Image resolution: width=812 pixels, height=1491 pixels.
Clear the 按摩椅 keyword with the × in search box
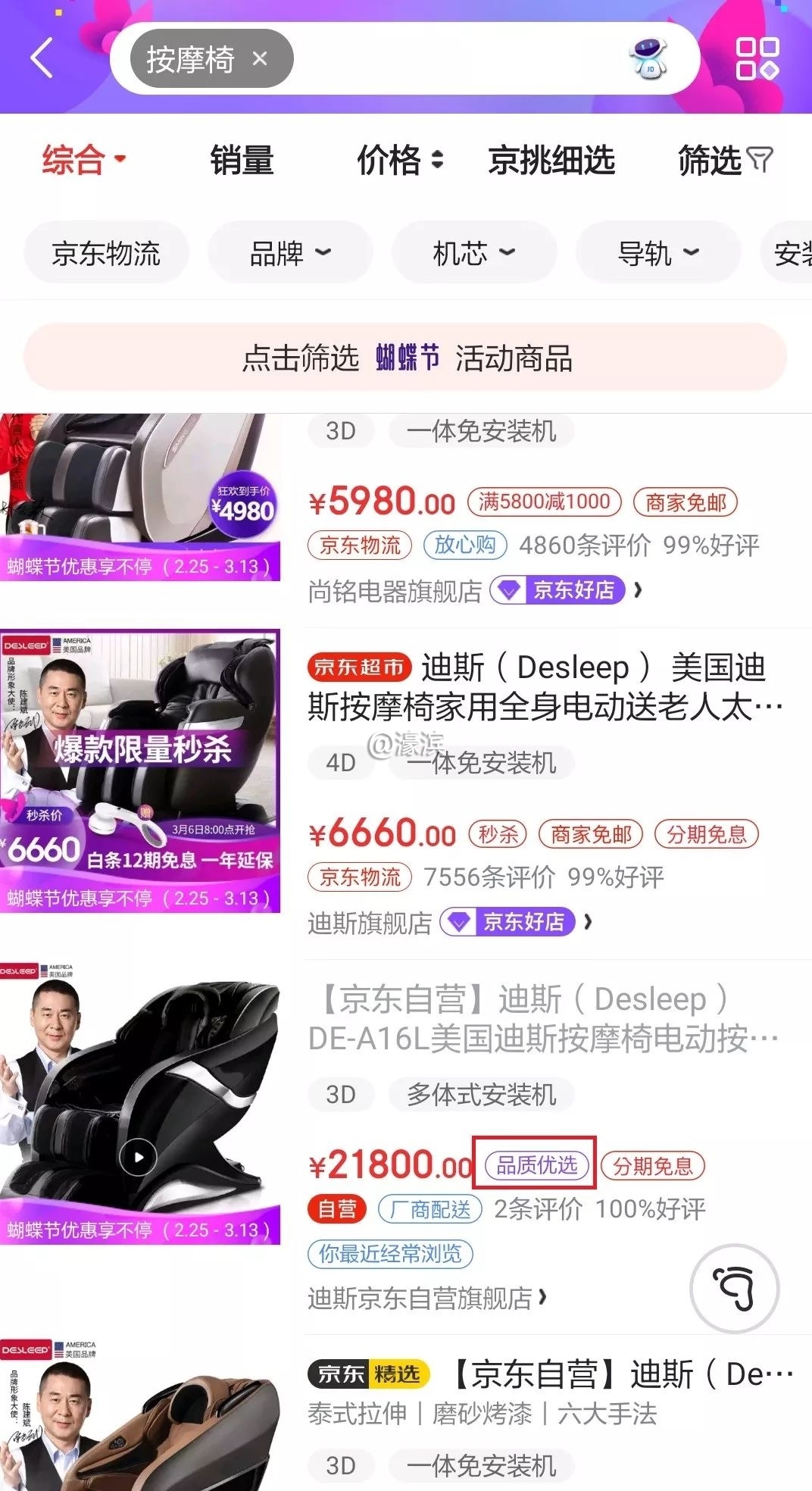point(260,58)
